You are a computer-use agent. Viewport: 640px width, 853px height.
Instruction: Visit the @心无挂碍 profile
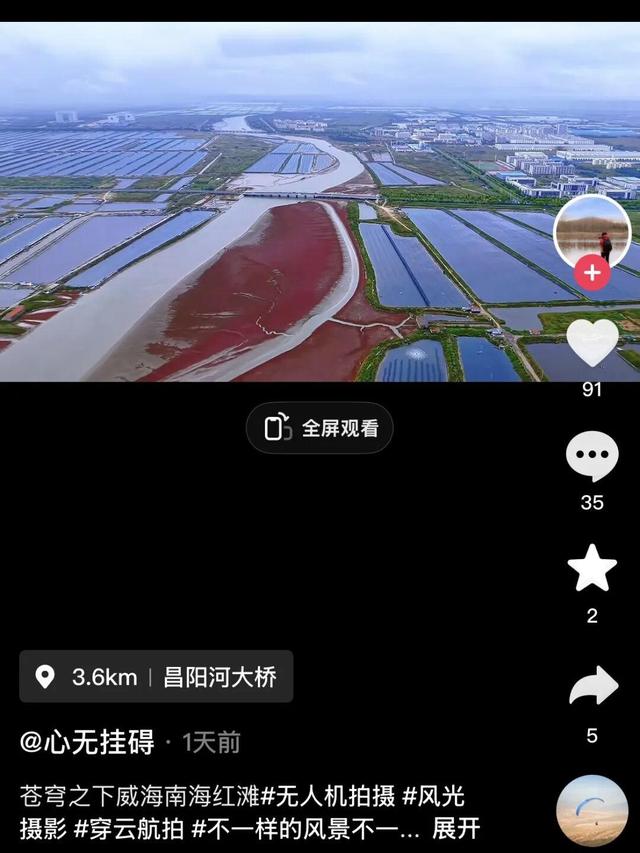point(87,742)
